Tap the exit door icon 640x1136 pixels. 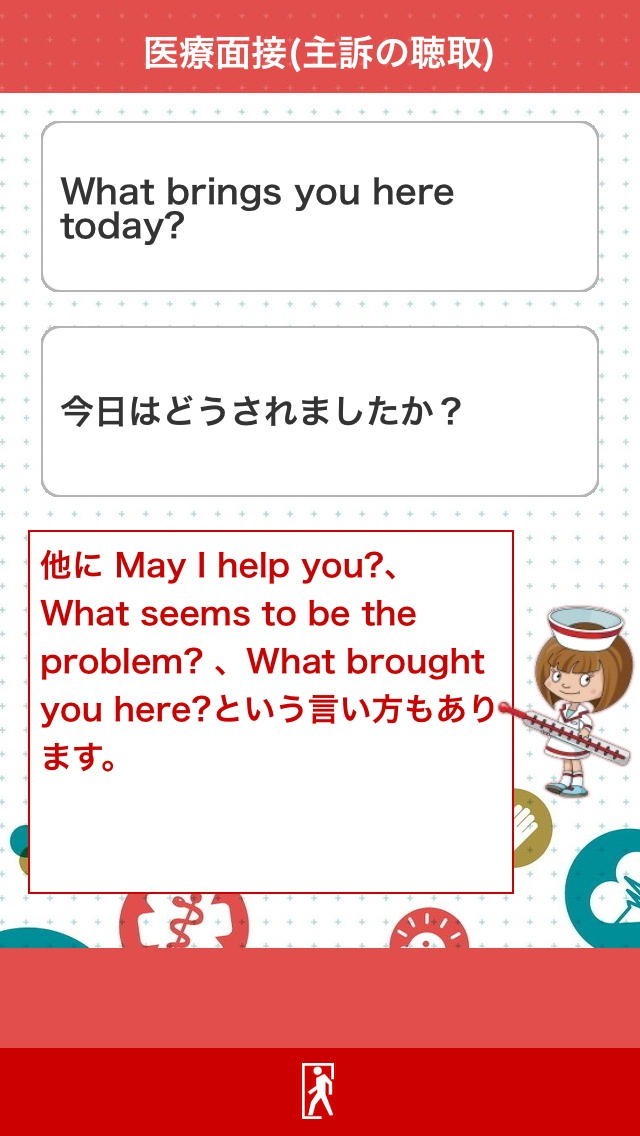[x=318, y=1091]
